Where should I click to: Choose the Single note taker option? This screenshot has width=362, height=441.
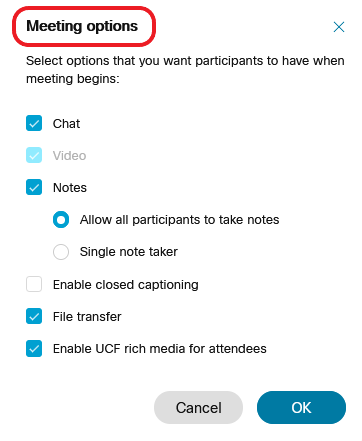[x=61, y=252]
